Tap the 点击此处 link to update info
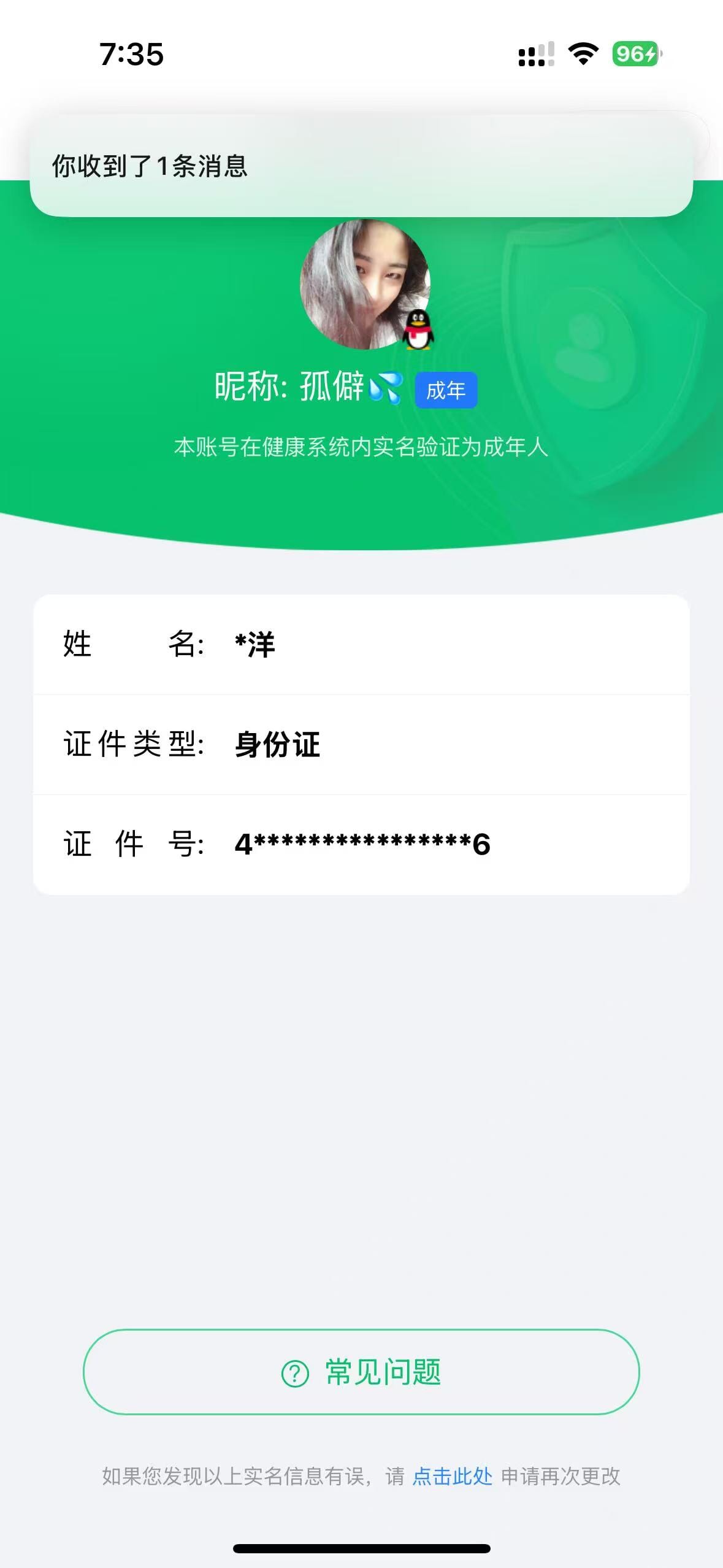This screenshot has height=1568, width=723. click(x=452, y=1476)
